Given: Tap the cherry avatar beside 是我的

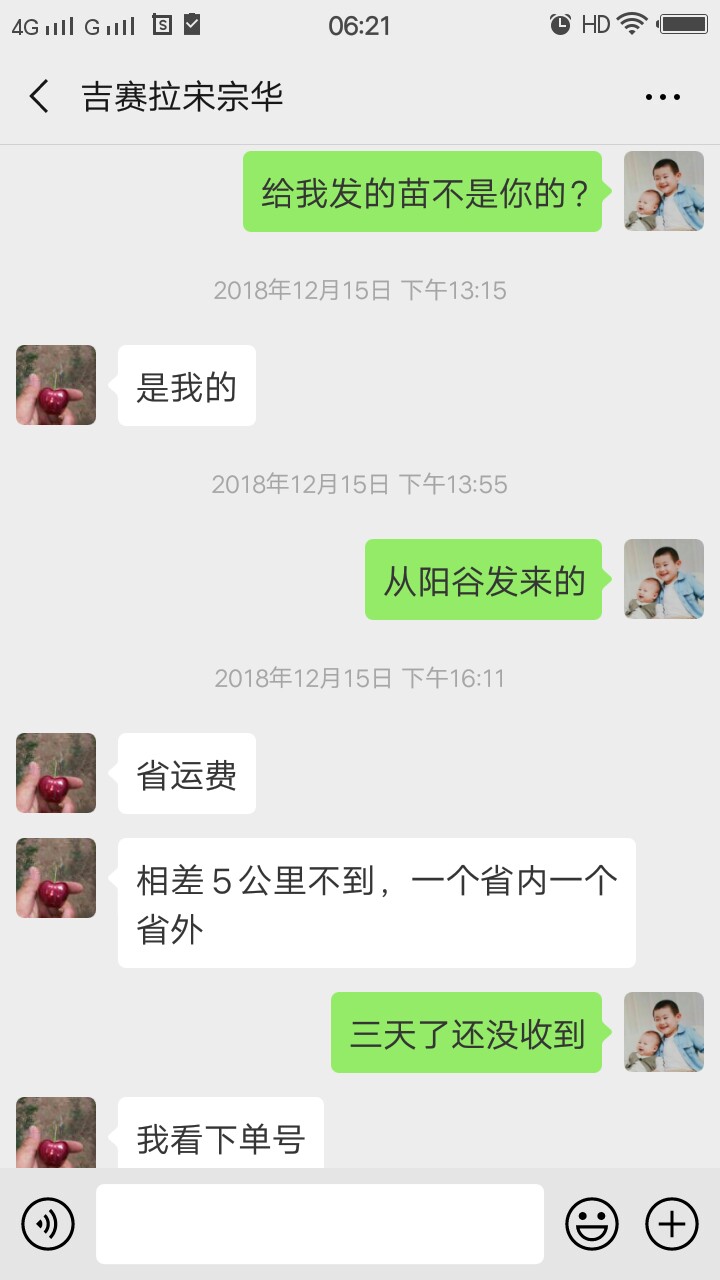Looking at the screenshot, I should [56, 385].
